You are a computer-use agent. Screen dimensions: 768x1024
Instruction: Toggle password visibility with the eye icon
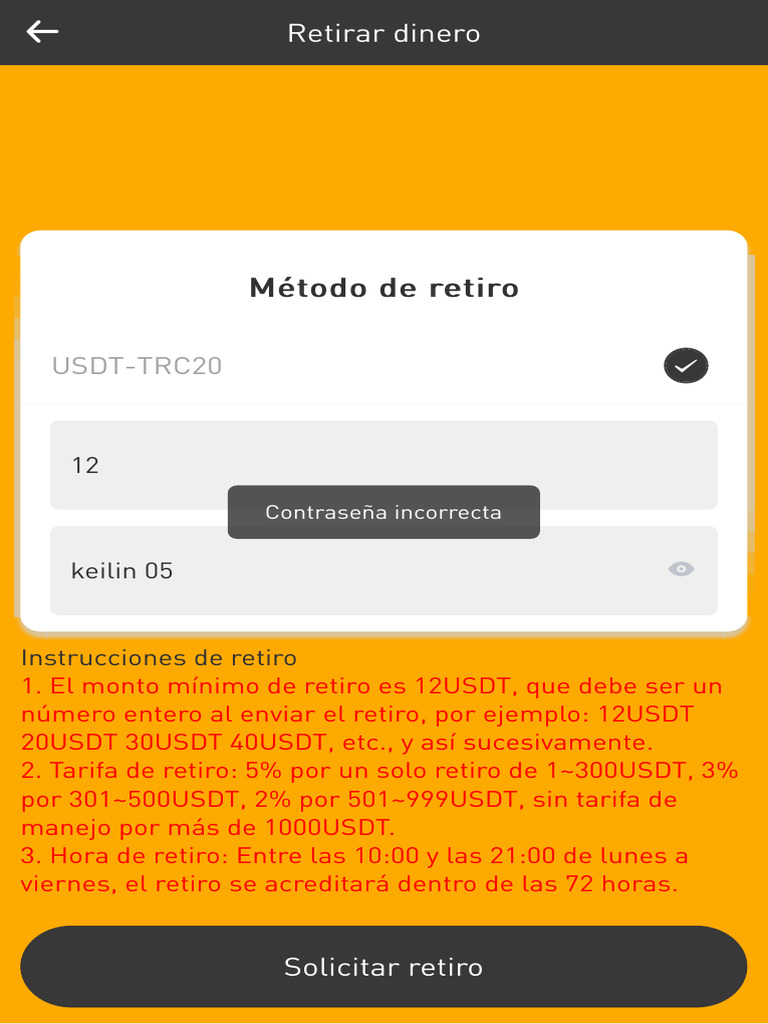click(x=681, y=569)
